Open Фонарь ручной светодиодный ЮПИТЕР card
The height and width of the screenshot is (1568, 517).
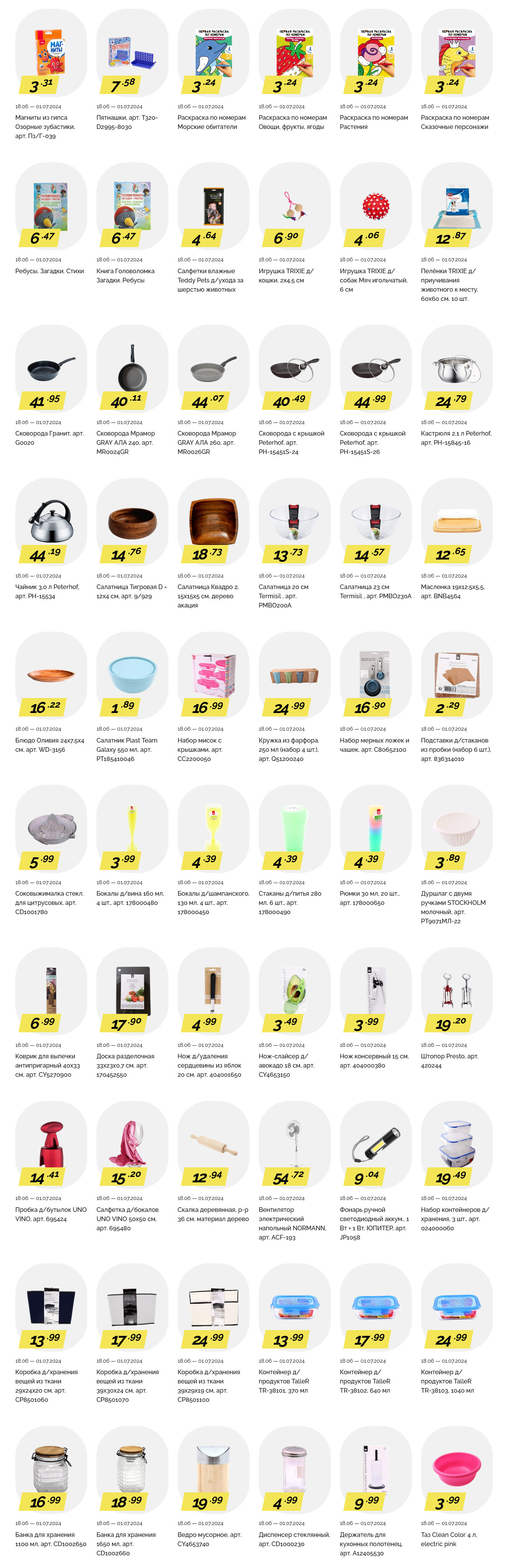375,1144
